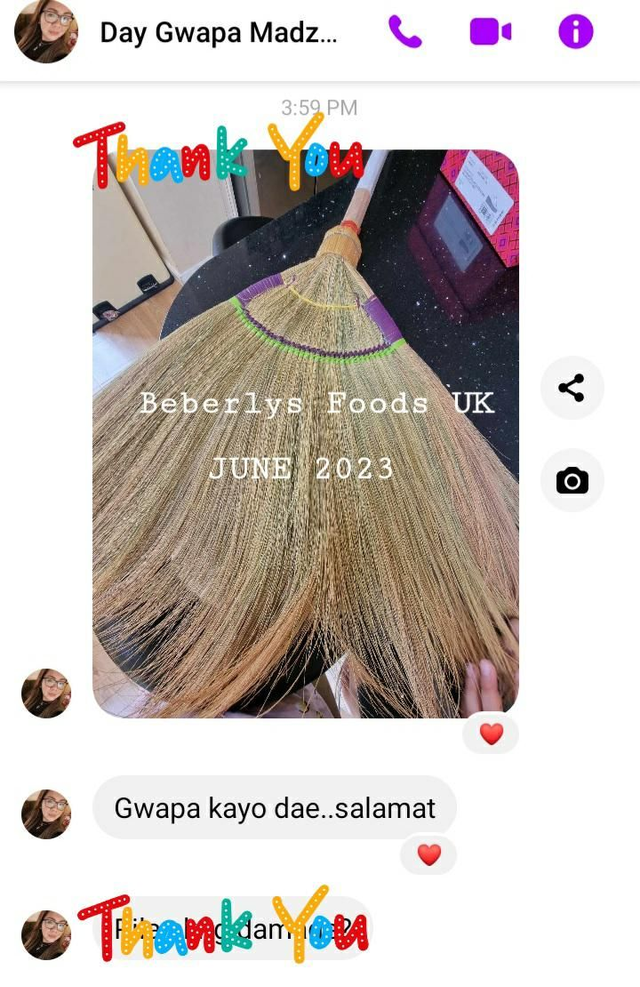Open Day Gwapa Madz contact header

click(x=218, y=32)
